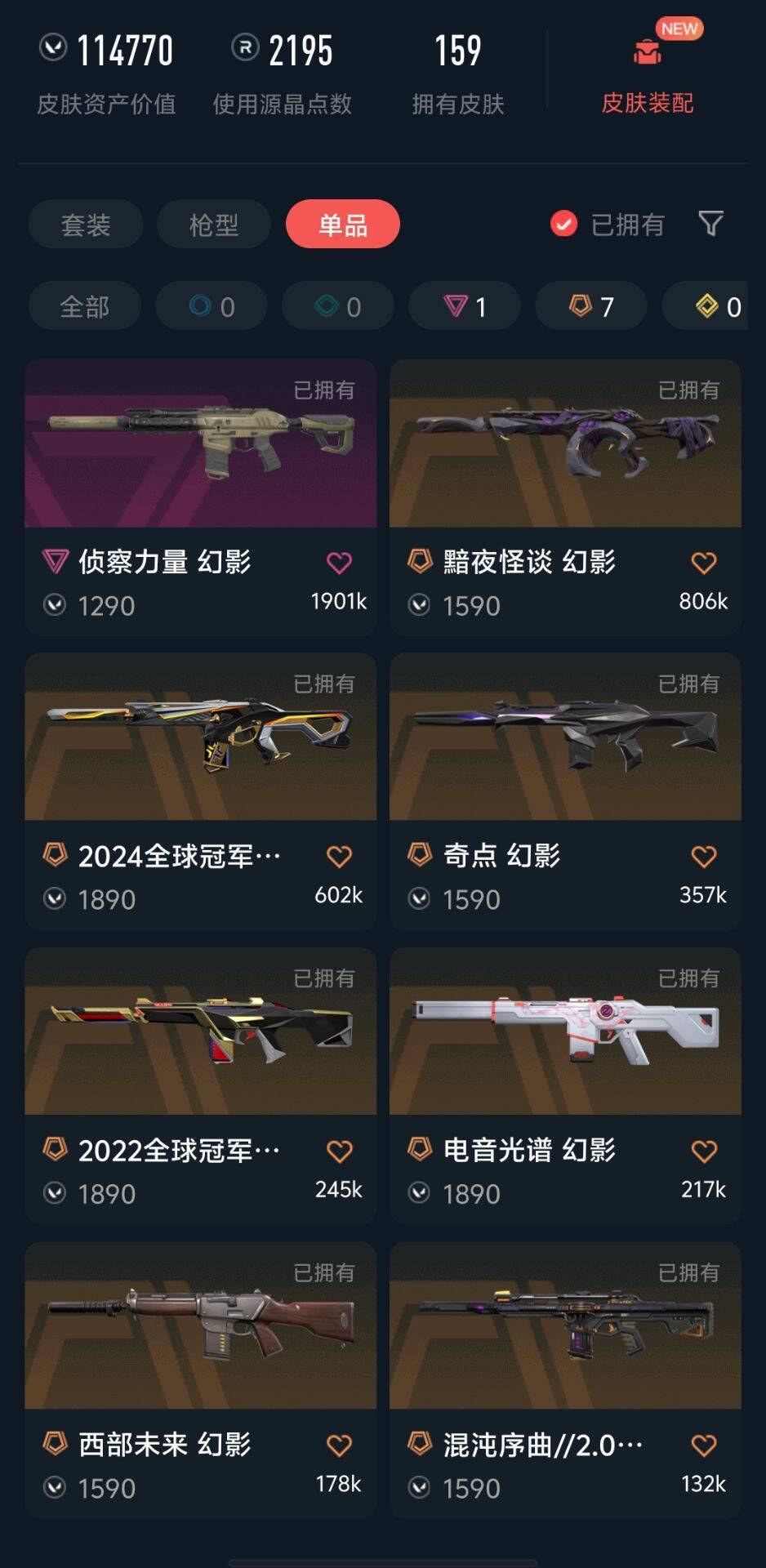Click the VP currency icon beside 114770
The image size is (766, 1568).
[x=51, y=51]
